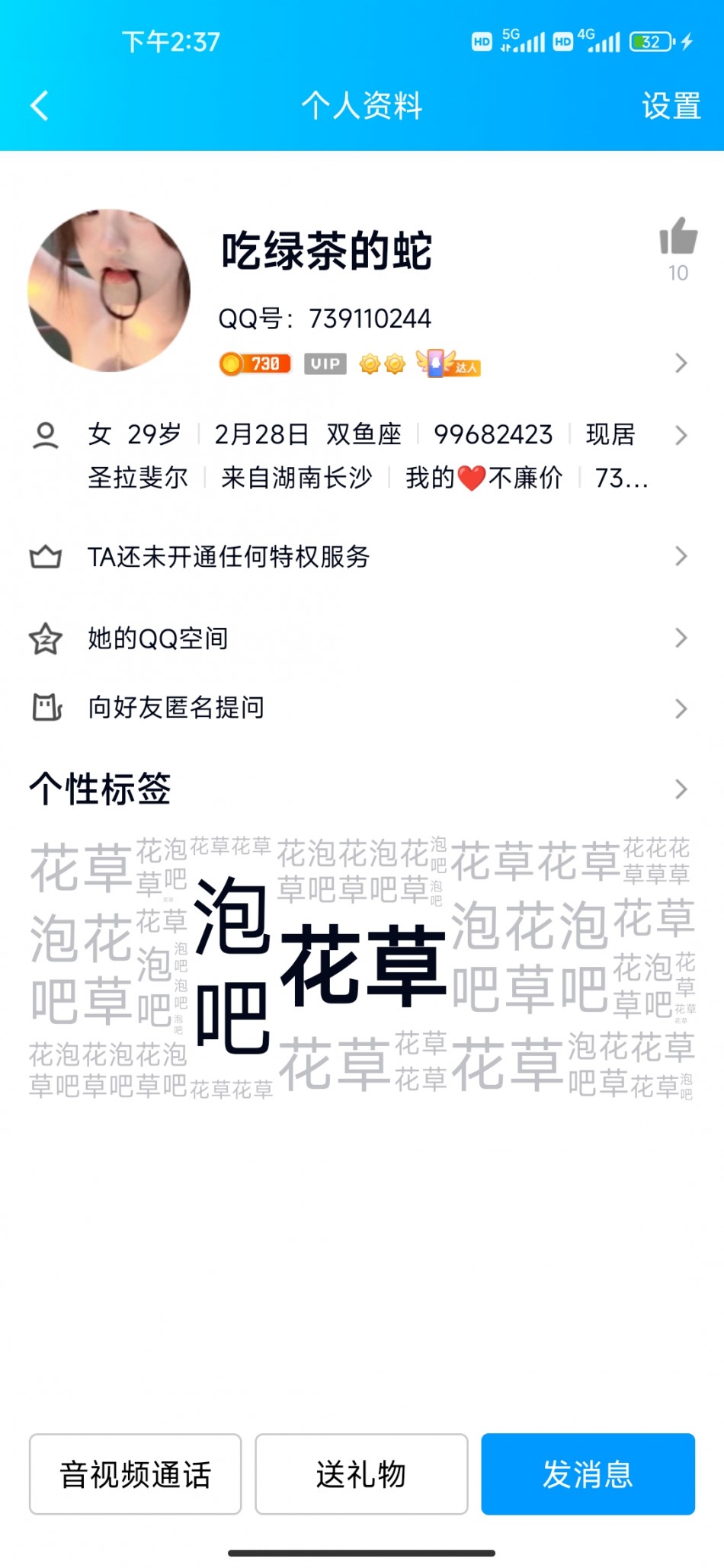Screen dimensions: 724x1568
Task: Open 设置 in the top bar
Action: pos(671,106)
